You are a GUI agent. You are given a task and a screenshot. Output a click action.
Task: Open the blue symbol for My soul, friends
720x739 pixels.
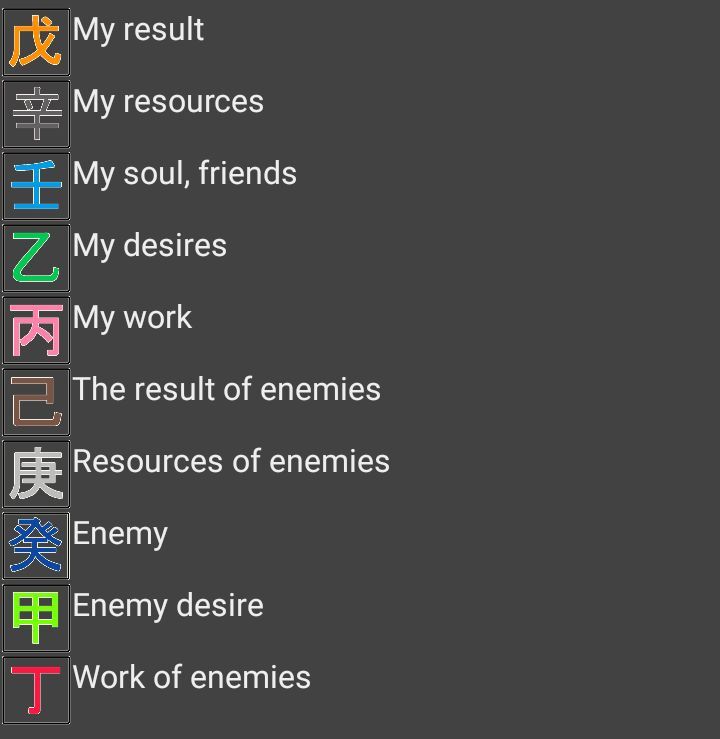pyautogui.click(x=36, y=186)
